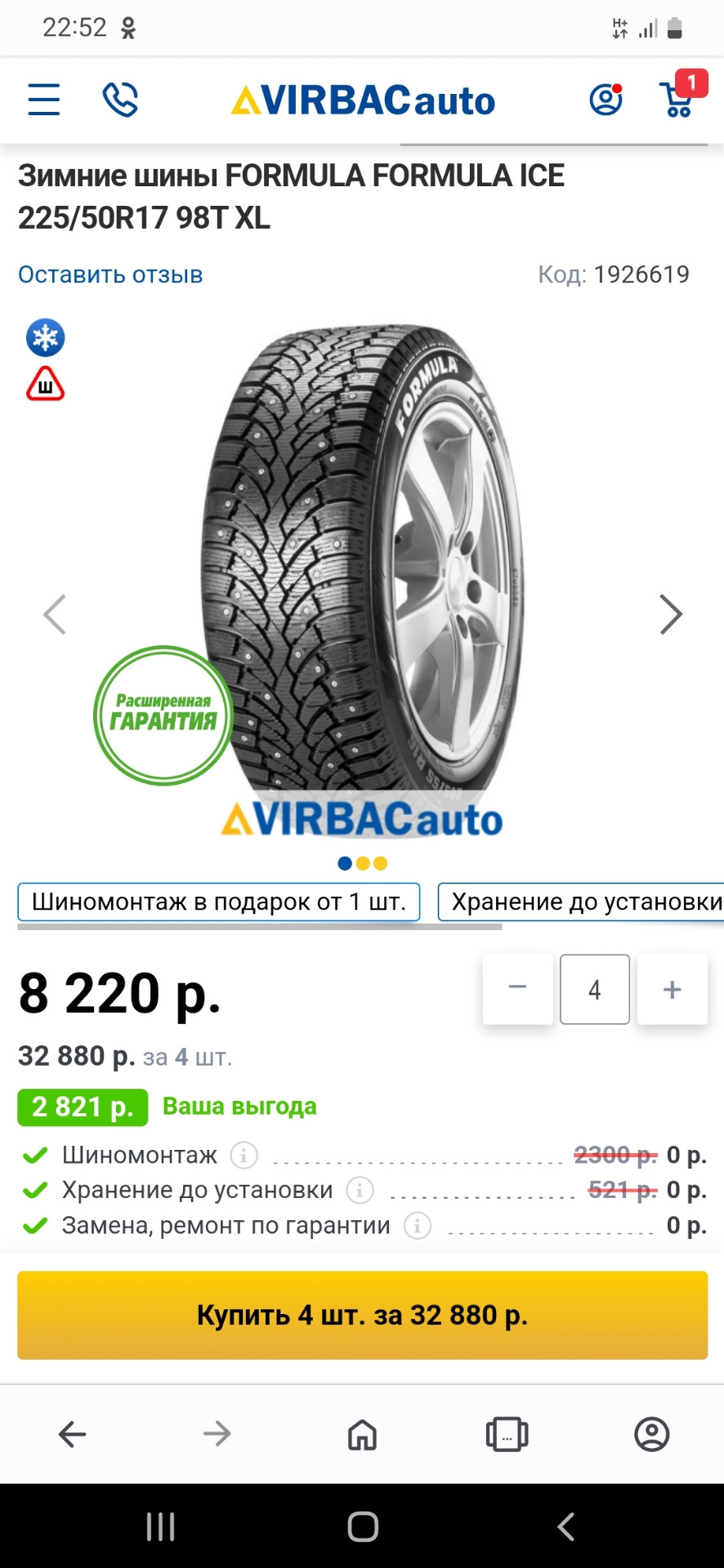Open the browser home page

362,1434
